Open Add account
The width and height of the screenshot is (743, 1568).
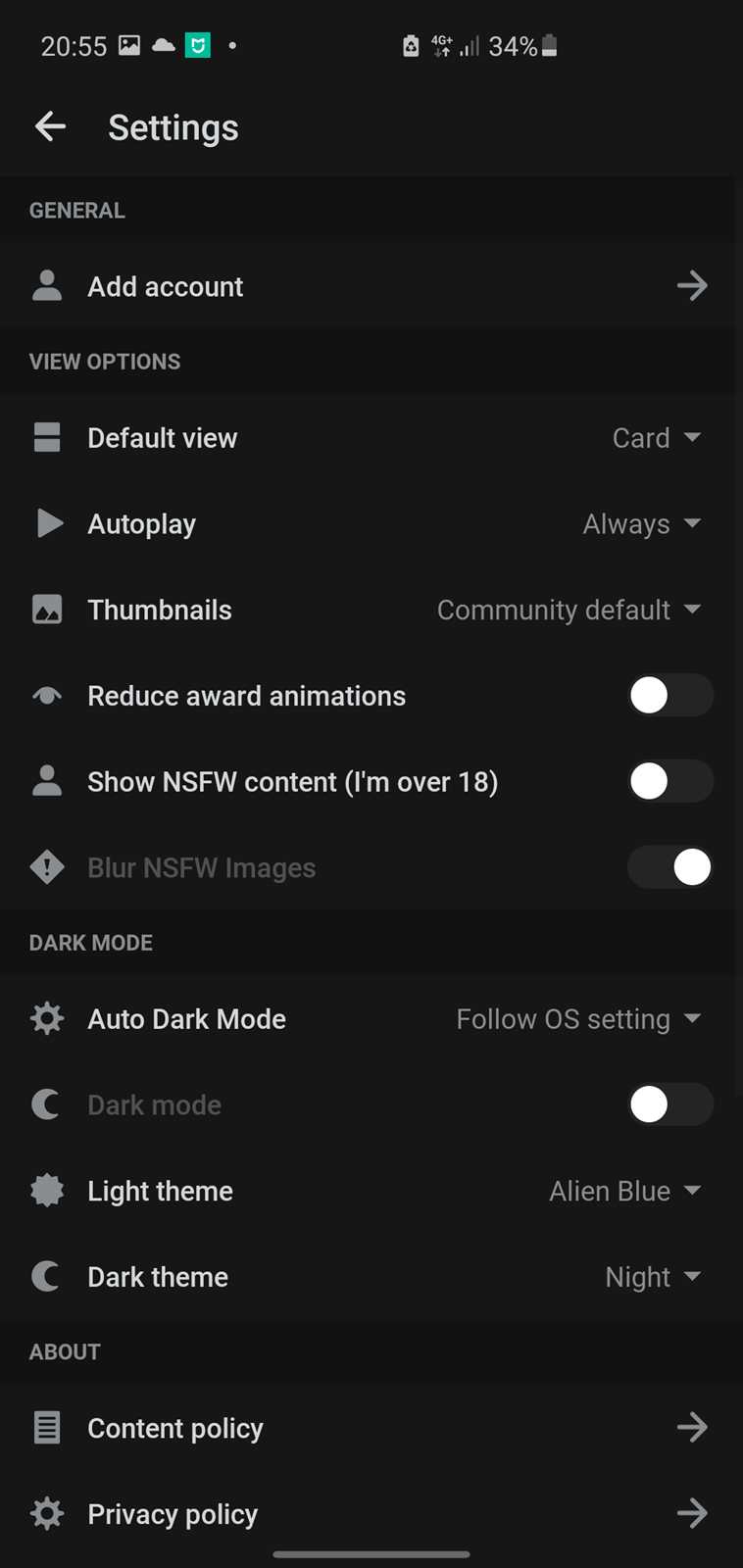pos(371,286)
